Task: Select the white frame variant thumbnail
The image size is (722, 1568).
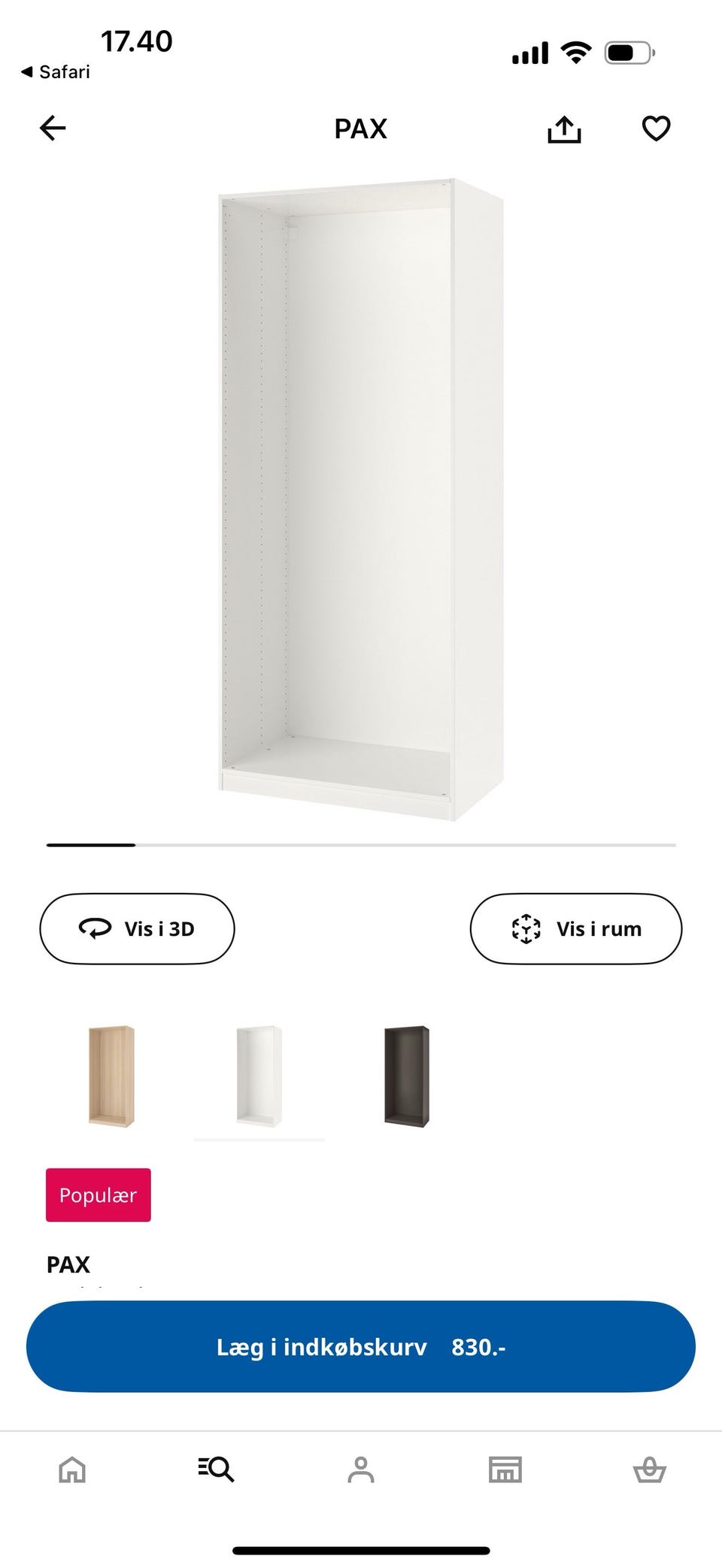Action: point(259,1076)
